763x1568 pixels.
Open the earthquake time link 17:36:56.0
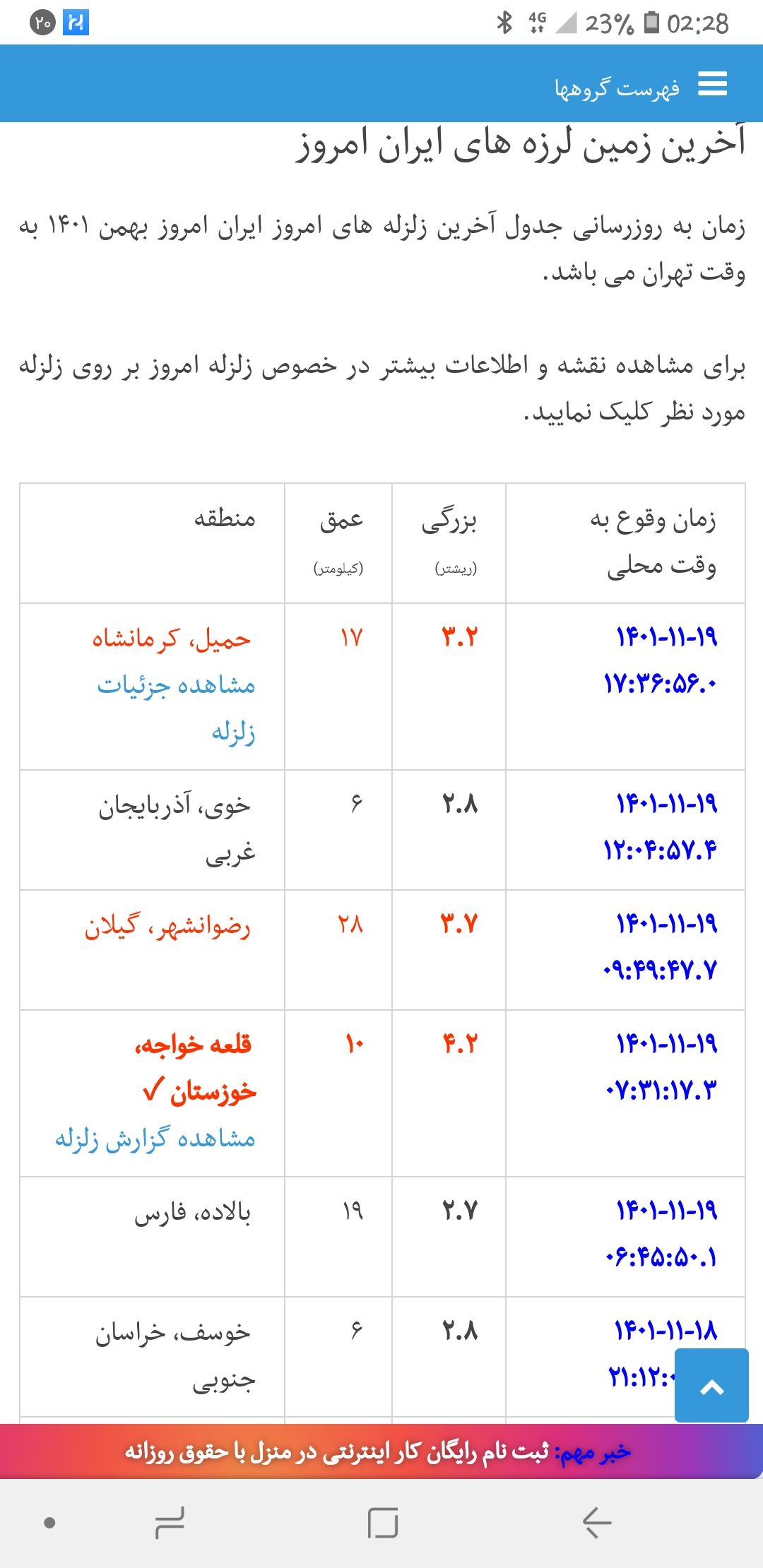660,684
